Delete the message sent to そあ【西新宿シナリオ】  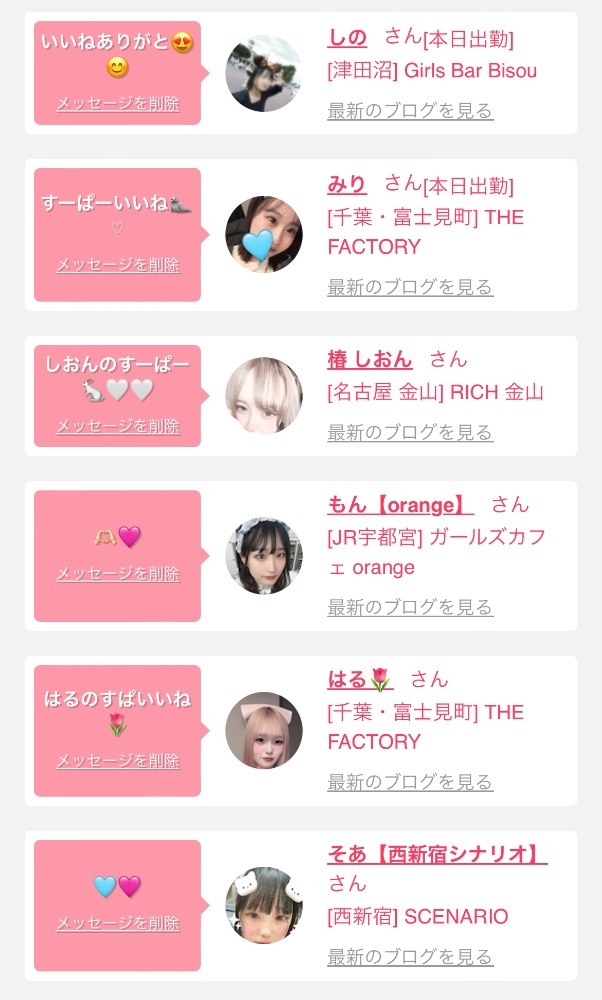118,924
